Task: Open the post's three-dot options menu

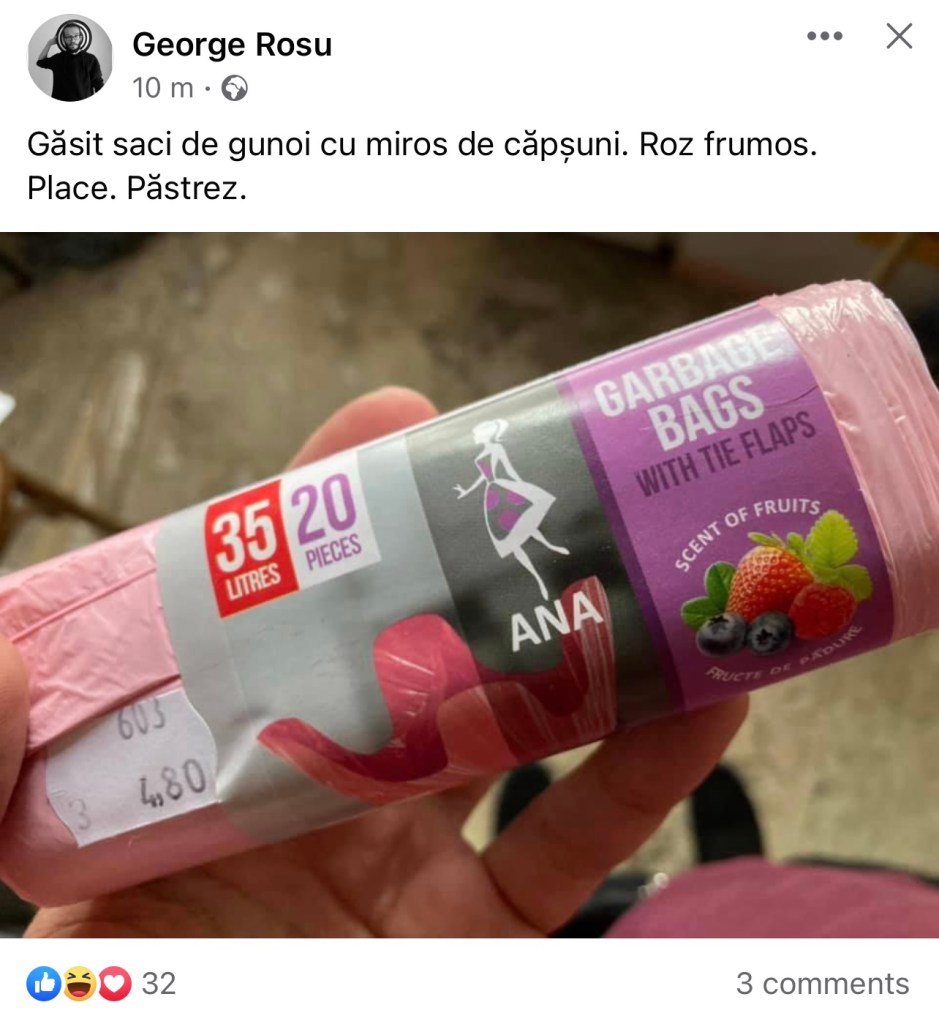Action: 825,37
